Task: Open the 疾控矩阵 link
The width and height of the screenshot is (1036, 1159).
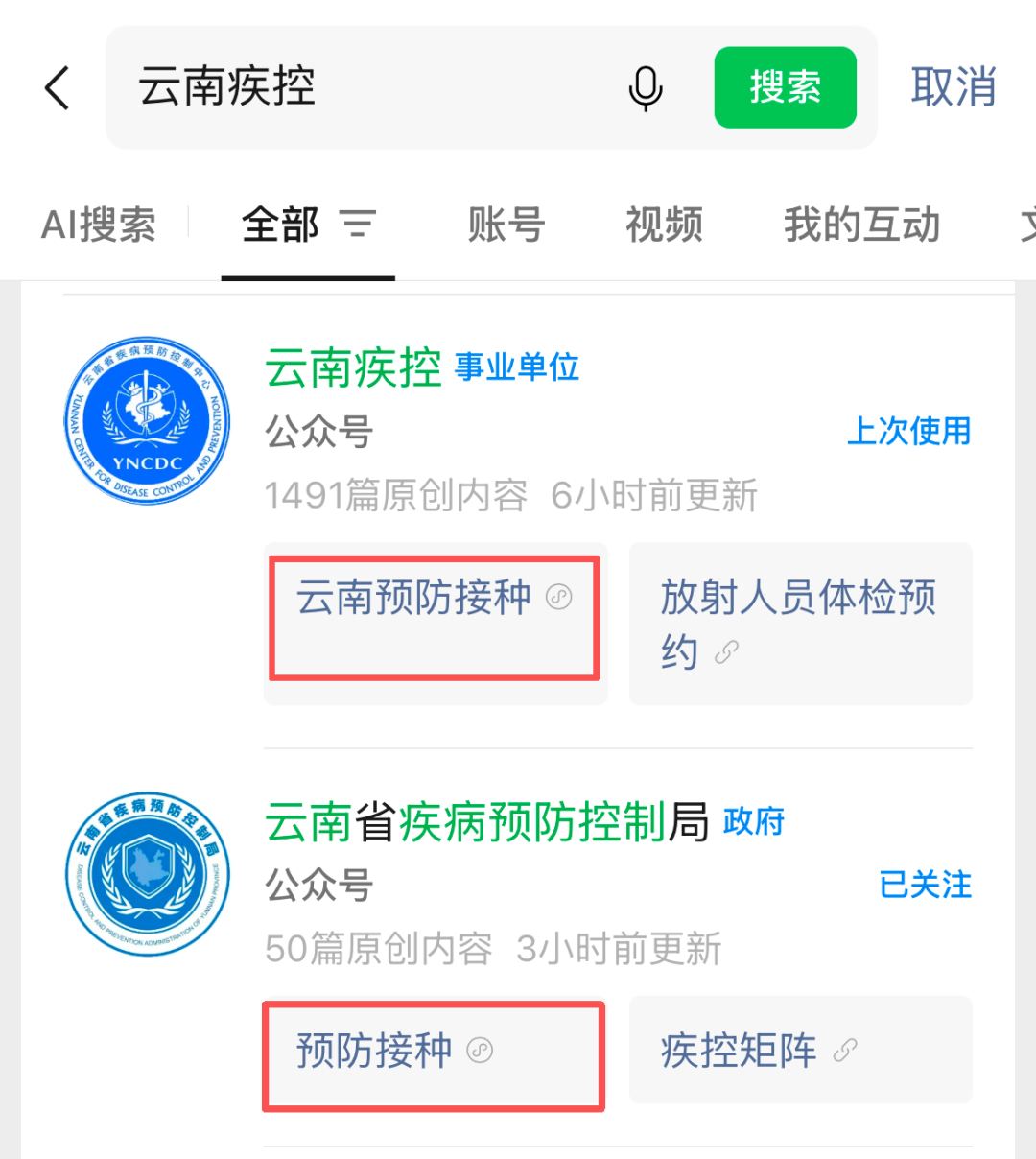Action: (x=801, y=1050)
